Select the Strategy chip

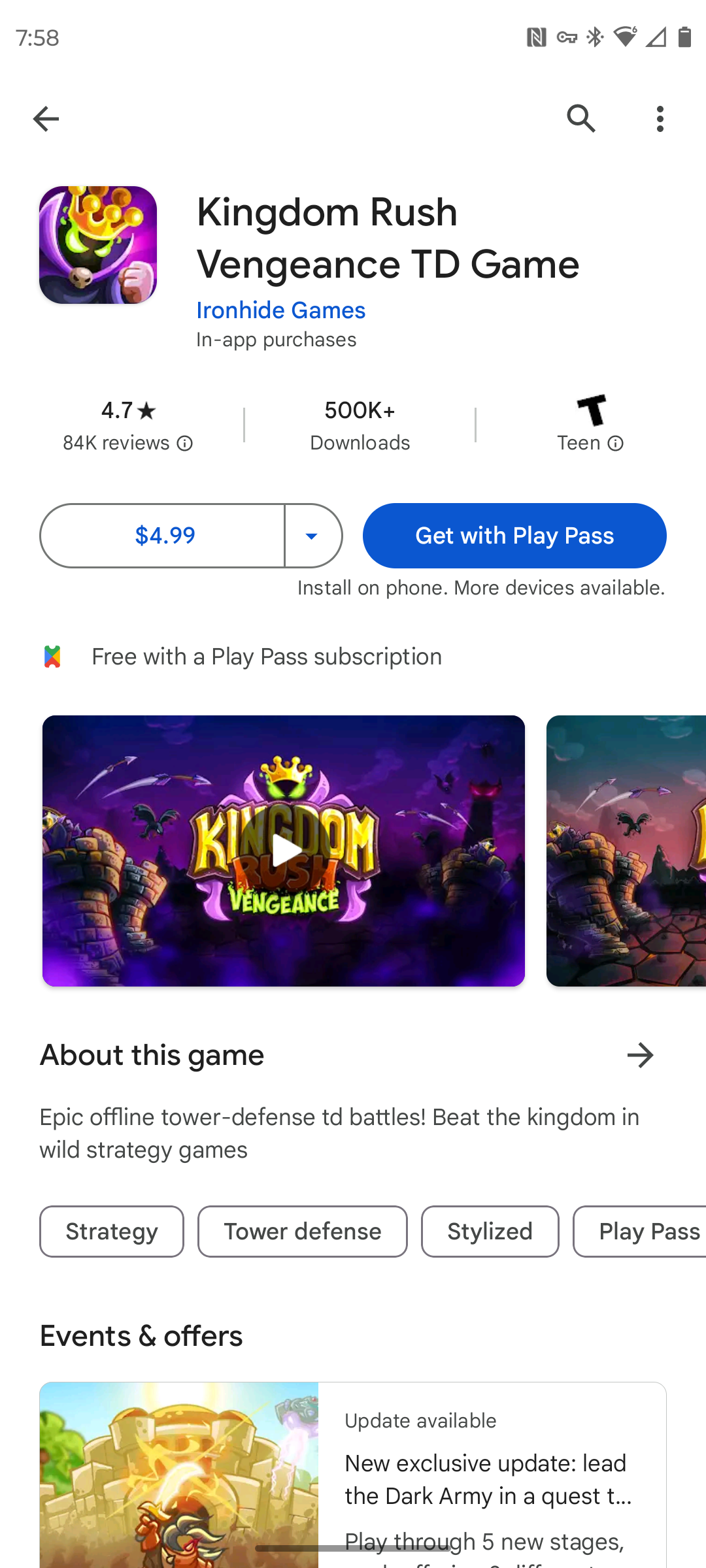(112, 1232)
